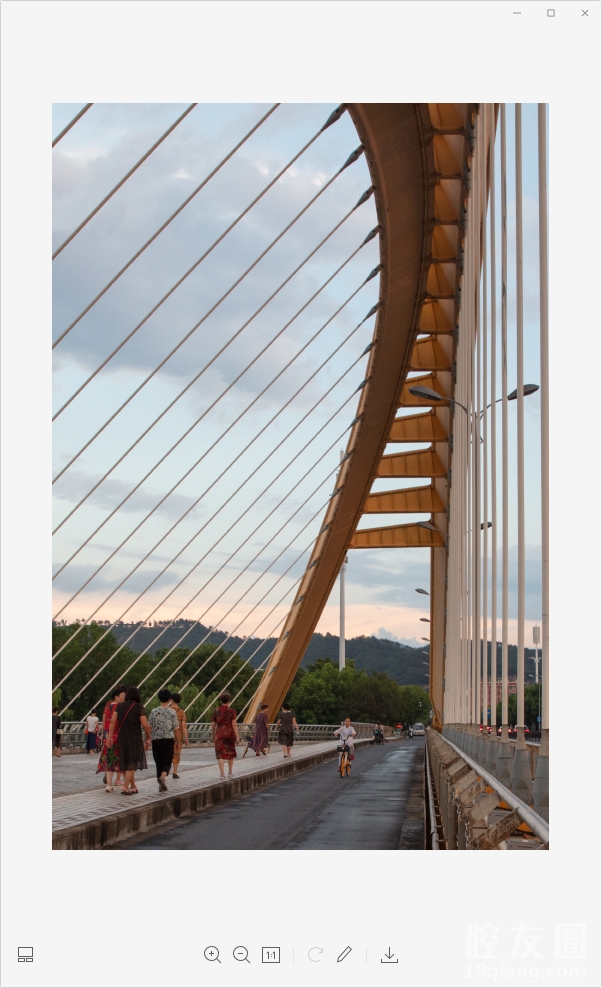Minimize the viewer window

pos(517,13)
